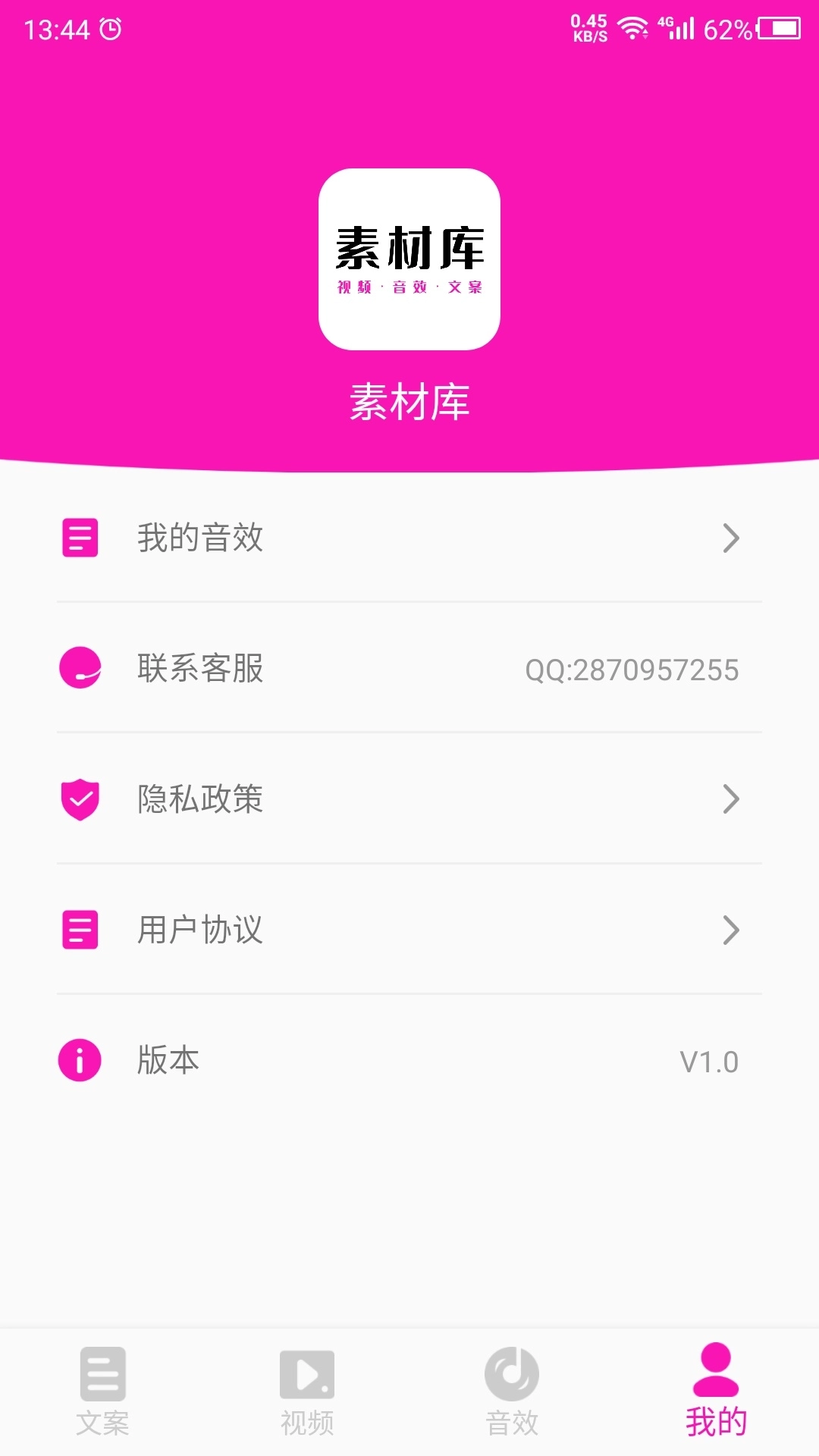Tap the battery level indicator
The image size is (819, 1456).
(x=777, y=30)
